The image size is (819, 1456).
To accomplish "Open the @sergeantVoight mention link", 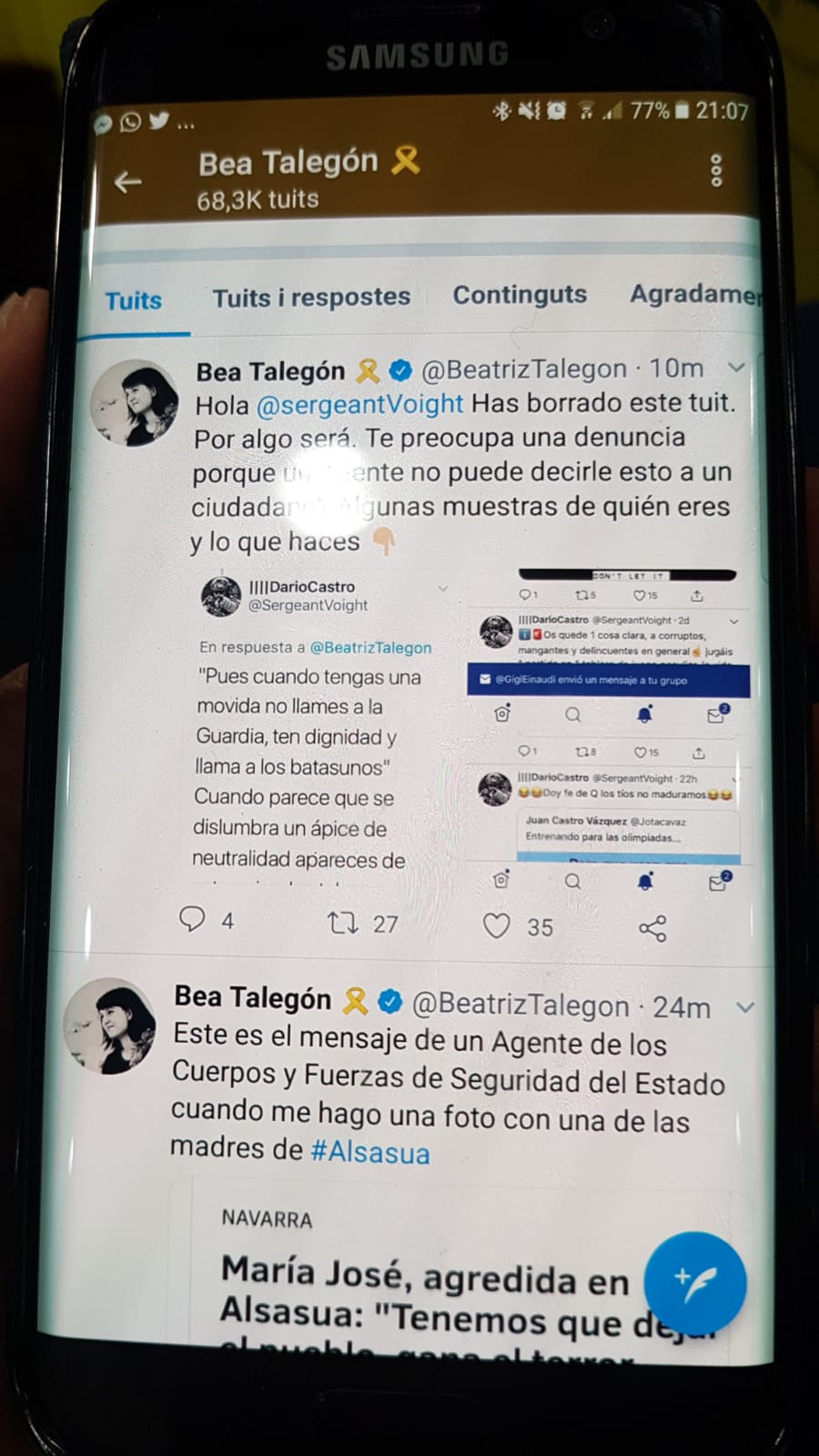I will click(x=360, y=403).
